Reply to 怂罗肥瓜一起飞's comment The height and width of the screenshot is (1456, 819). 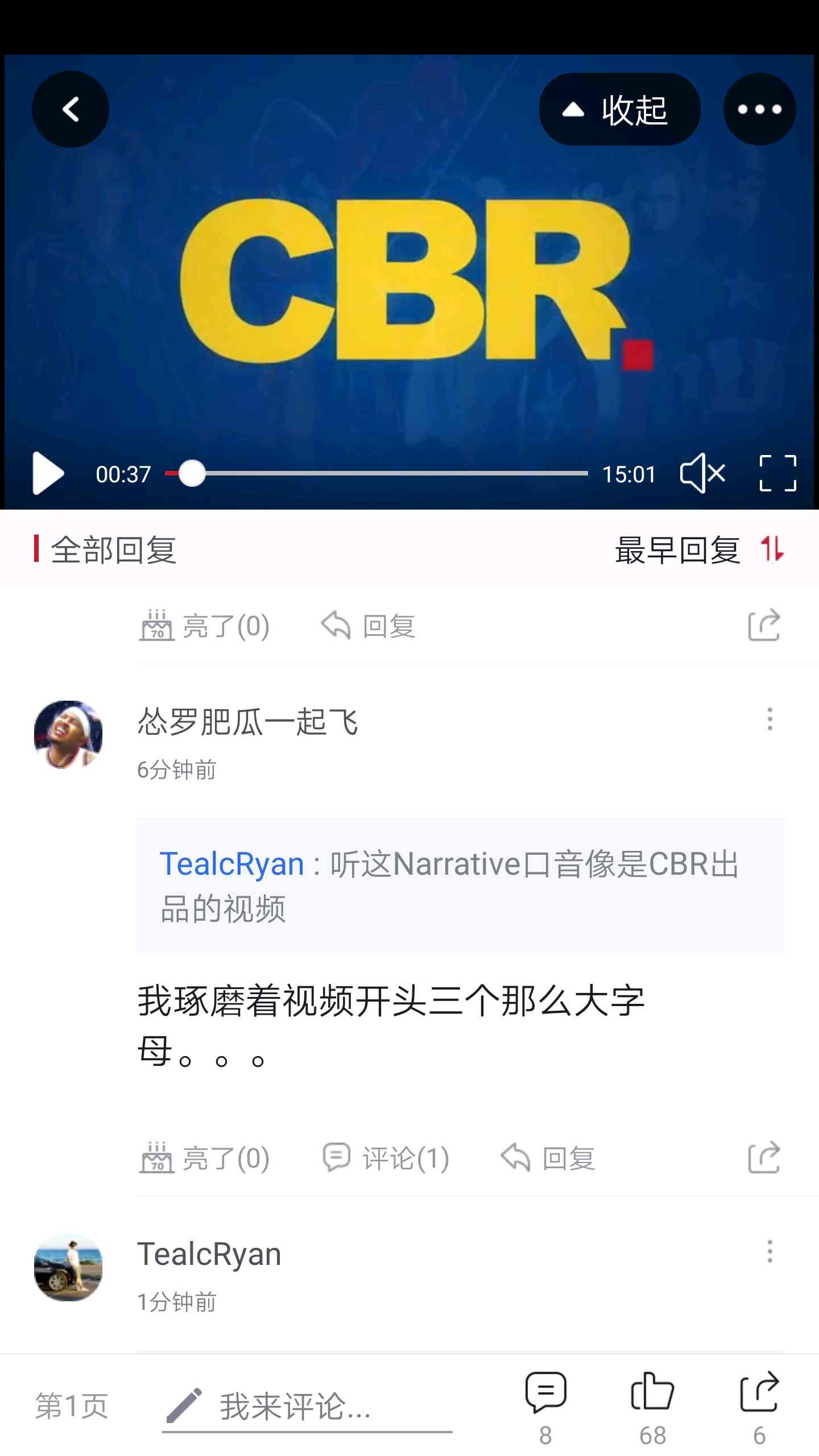pos(548,1159)
